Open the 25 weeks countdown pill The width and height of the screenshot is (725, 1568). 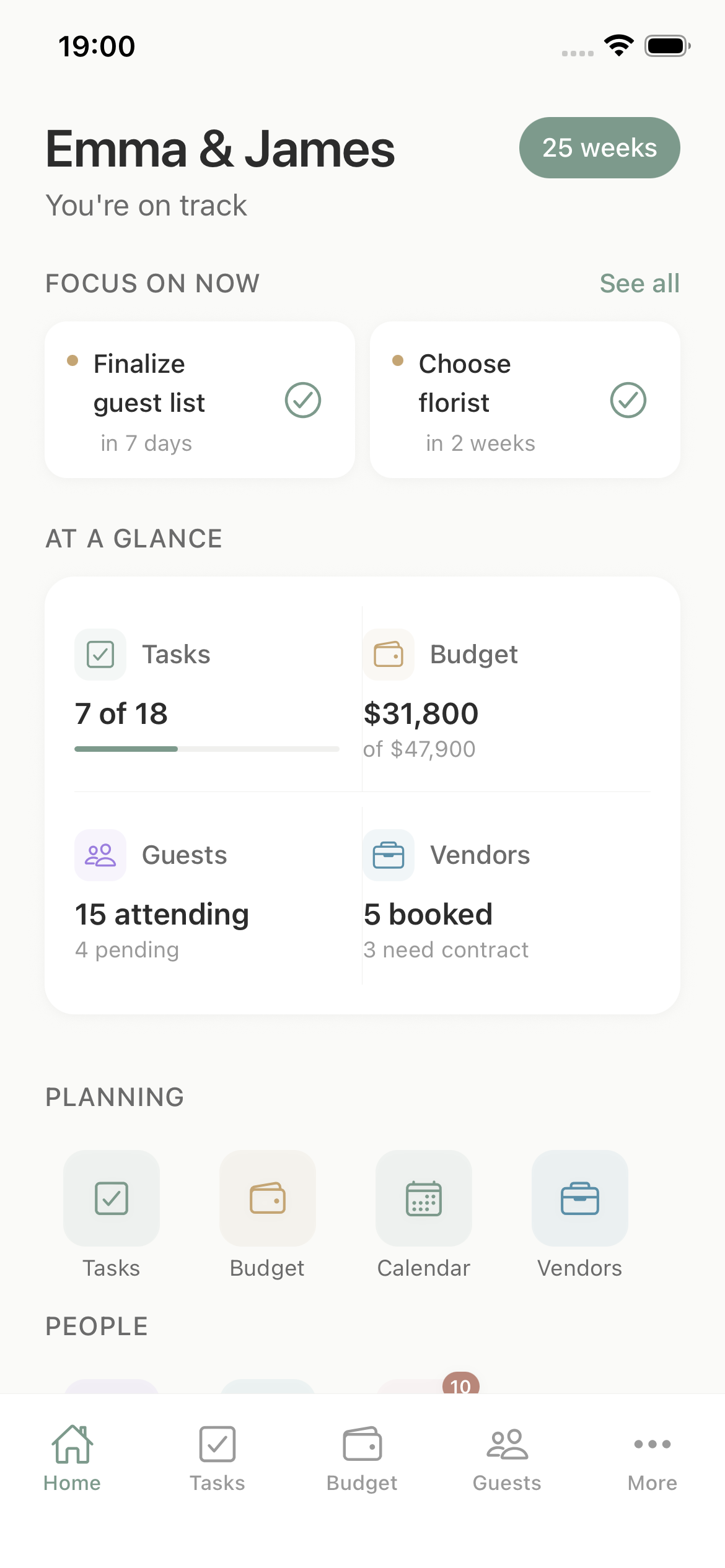(599, 148)
